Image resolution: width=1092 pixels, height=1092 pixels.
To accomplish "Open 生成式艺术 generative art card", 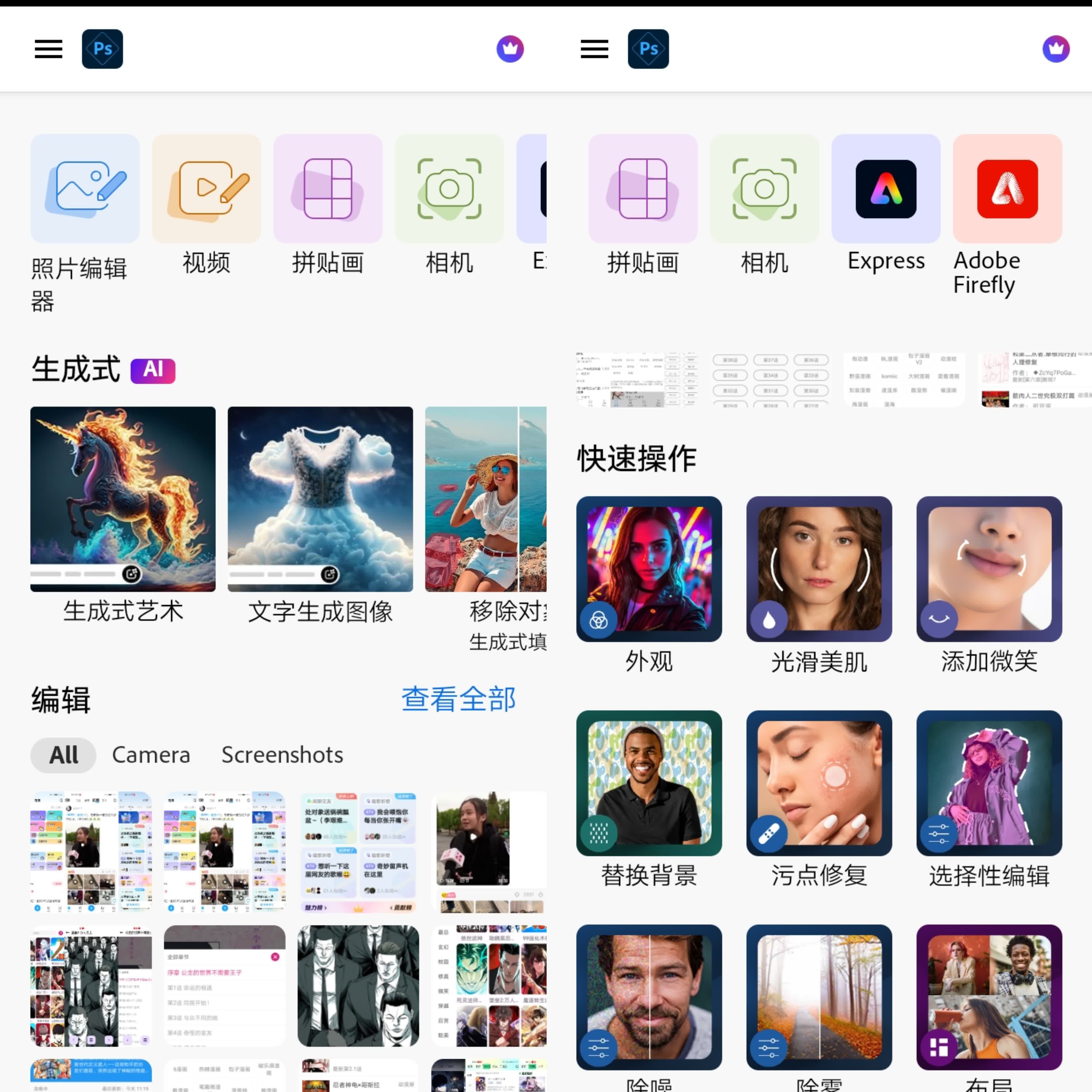I will coord(123,499).
